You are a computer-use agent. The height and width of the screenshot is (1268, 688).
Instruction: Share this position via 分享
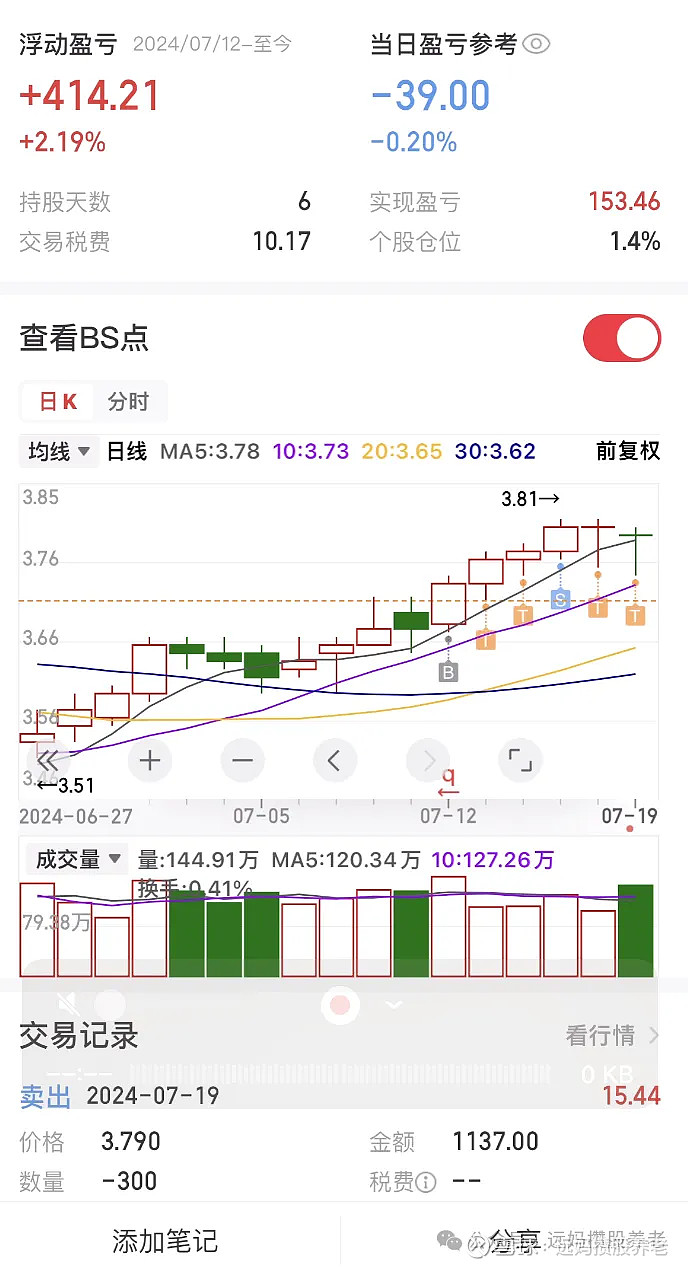(x=515, y=1241)
